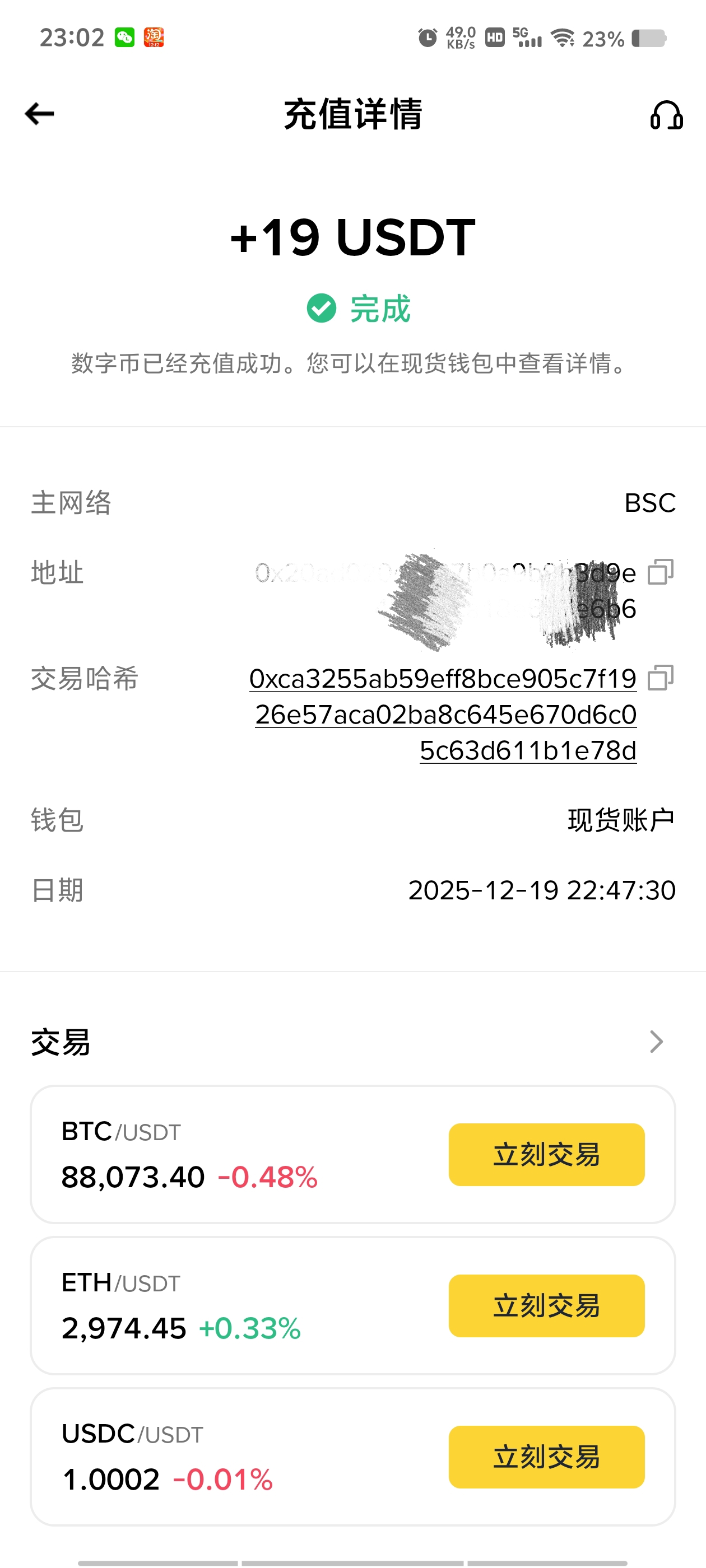Expand the 交易 section chevron
706x1568 pixels.
click(656, 1042)
